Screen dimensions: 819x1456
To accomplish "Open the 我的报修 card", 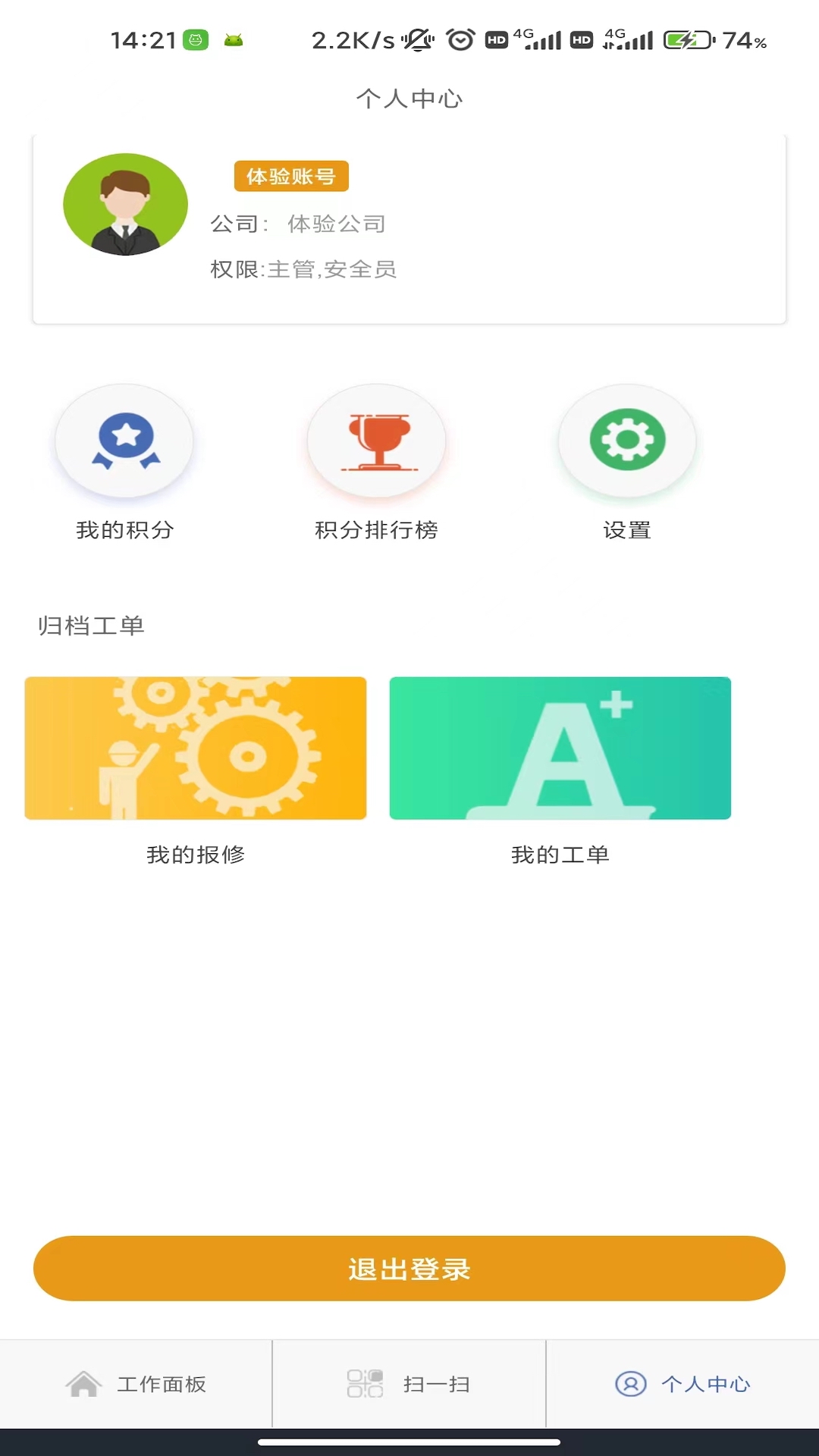I will click(x=196, y=748).
